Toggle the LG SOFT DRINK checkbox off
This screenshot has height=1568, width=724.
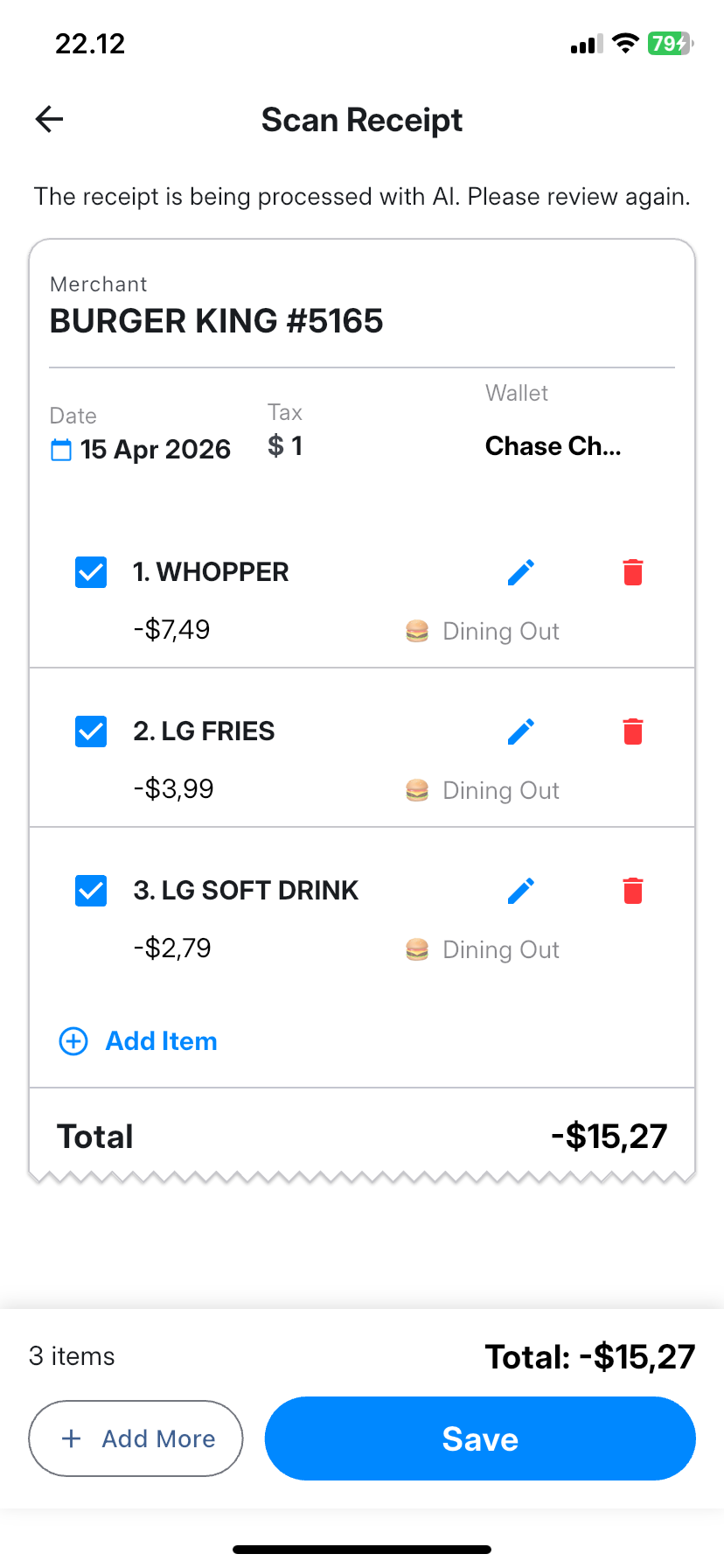(90, 890)
